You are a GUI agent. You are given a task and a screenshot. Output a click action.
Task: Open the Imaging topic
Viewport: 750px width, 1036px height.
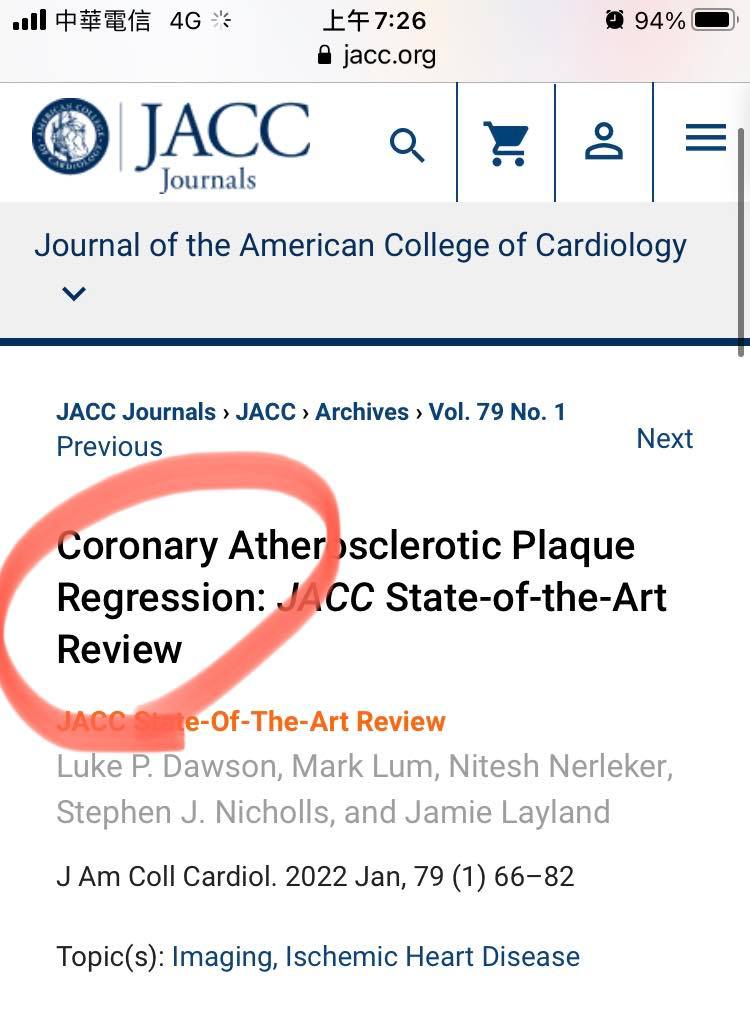(222, 957)
